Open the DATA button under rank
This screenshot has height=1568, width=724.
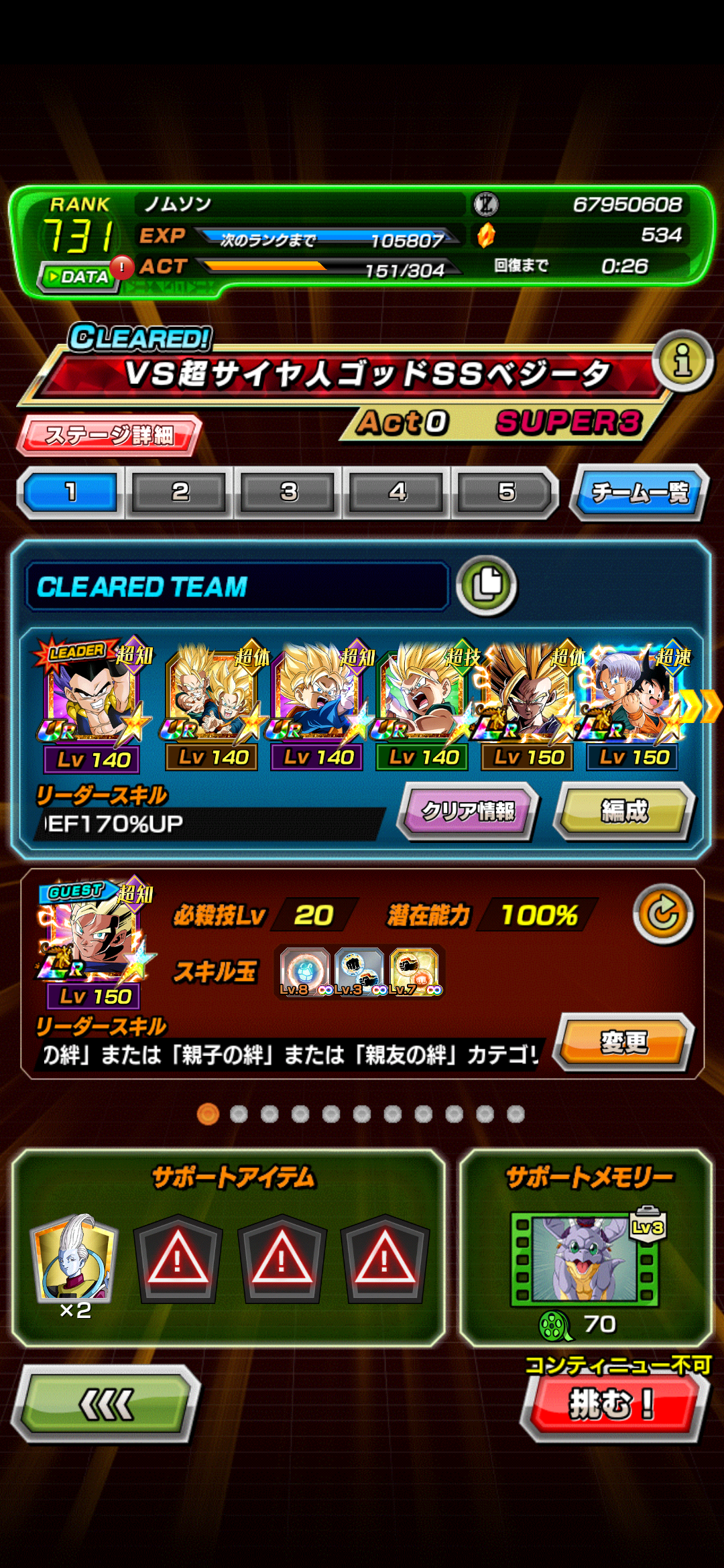coord(77,277)
